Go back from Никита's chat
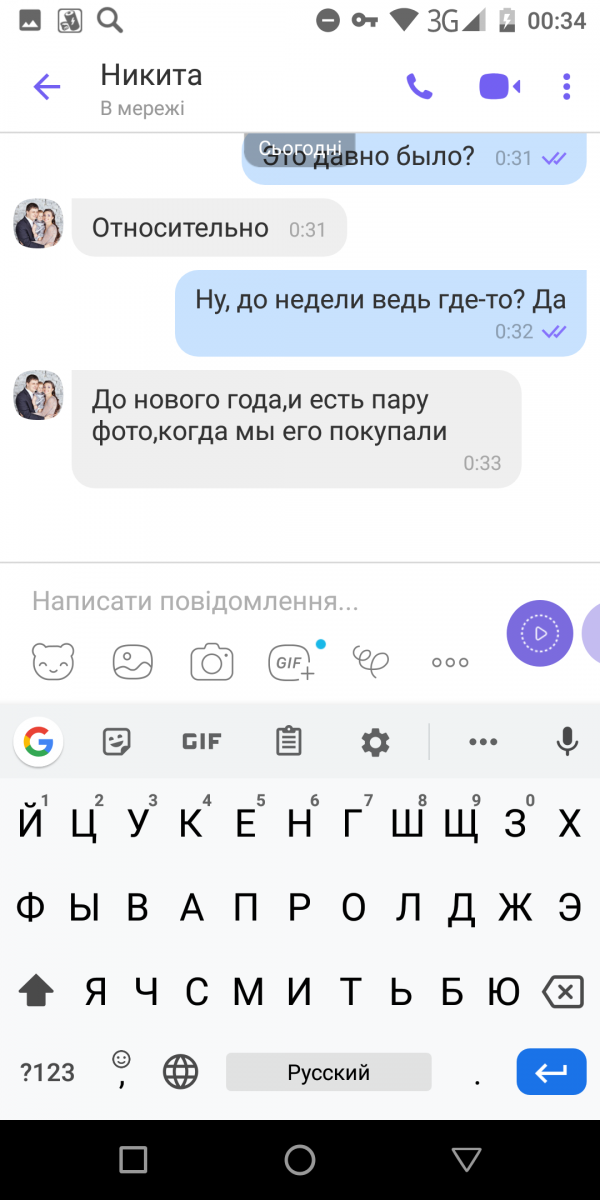This screenshot has width=600, height=1200. point(46,88)
